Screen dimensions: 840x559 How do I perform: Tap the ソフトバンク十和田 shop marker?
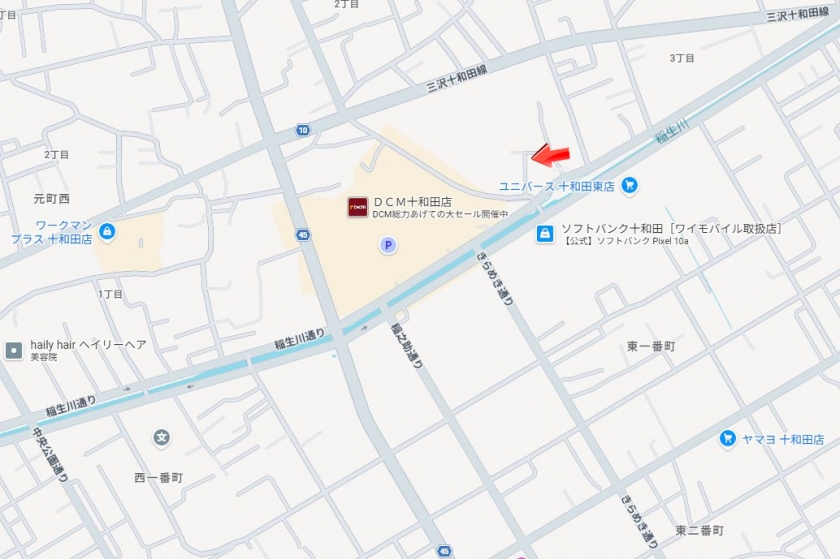(545, 234)
